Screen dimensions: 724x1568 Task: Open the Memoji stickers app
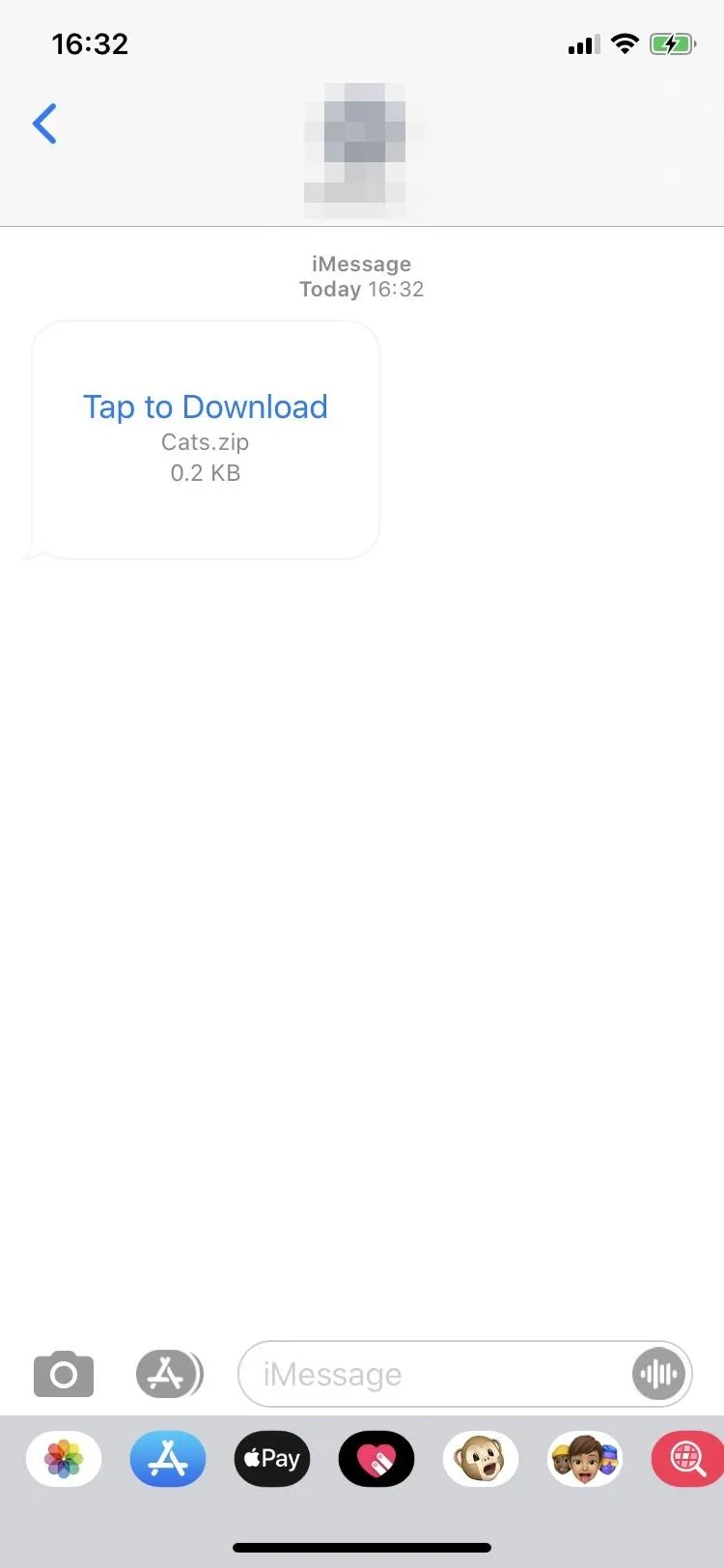click(585, 1459)
